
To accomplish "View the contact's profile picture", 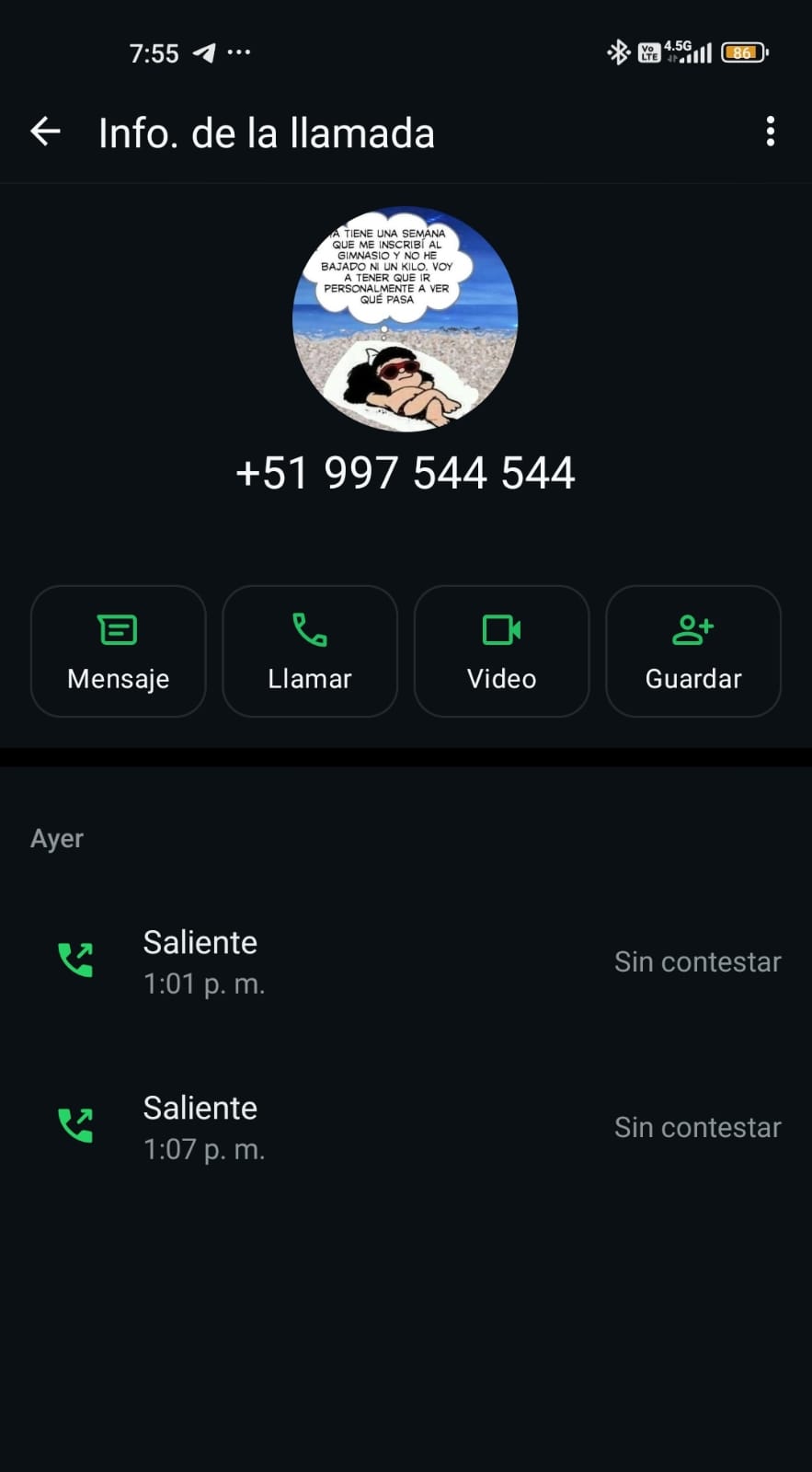I will (x=405, y=318).
